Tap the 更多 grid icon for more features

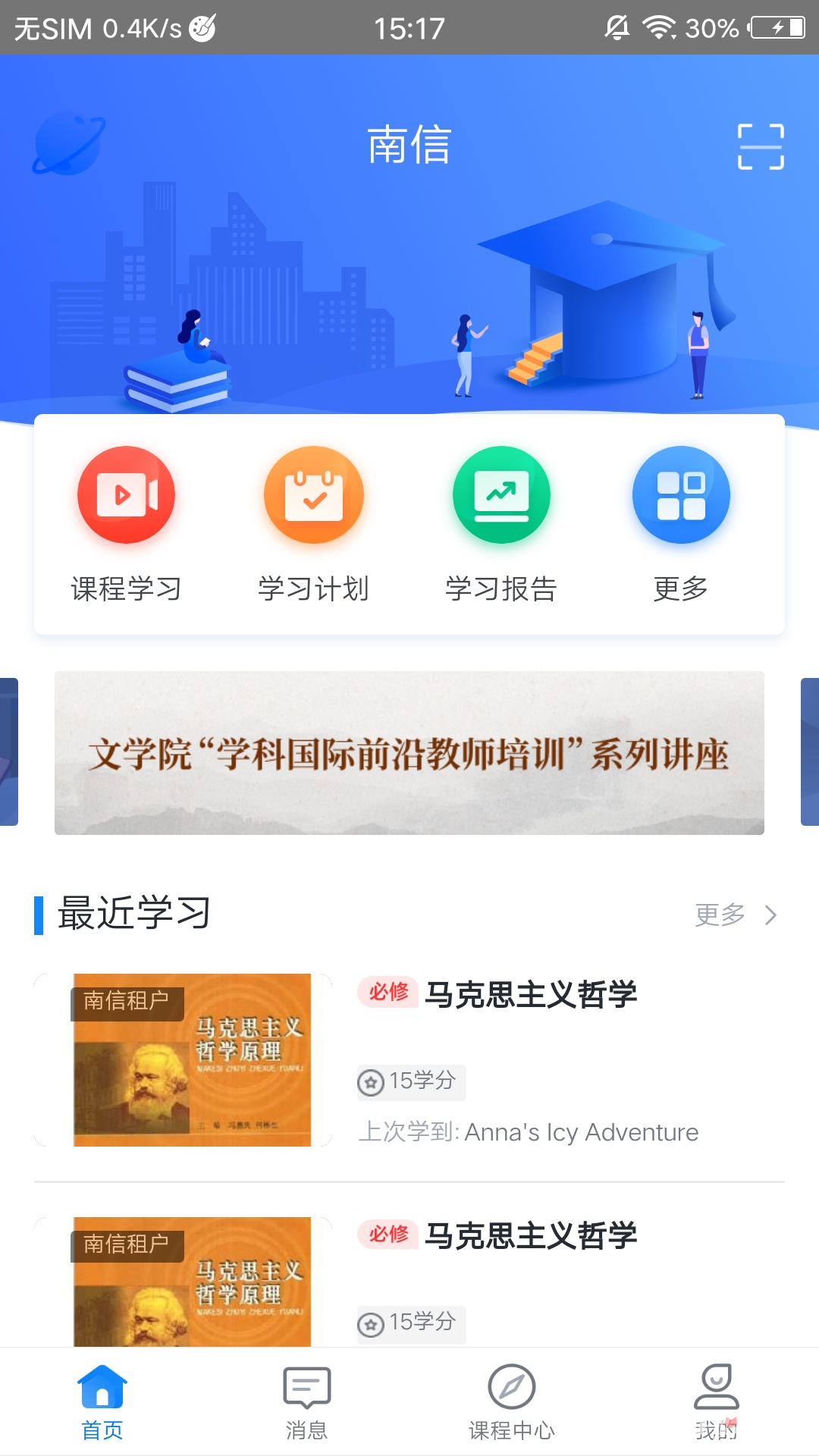click(x=682, y=494)
